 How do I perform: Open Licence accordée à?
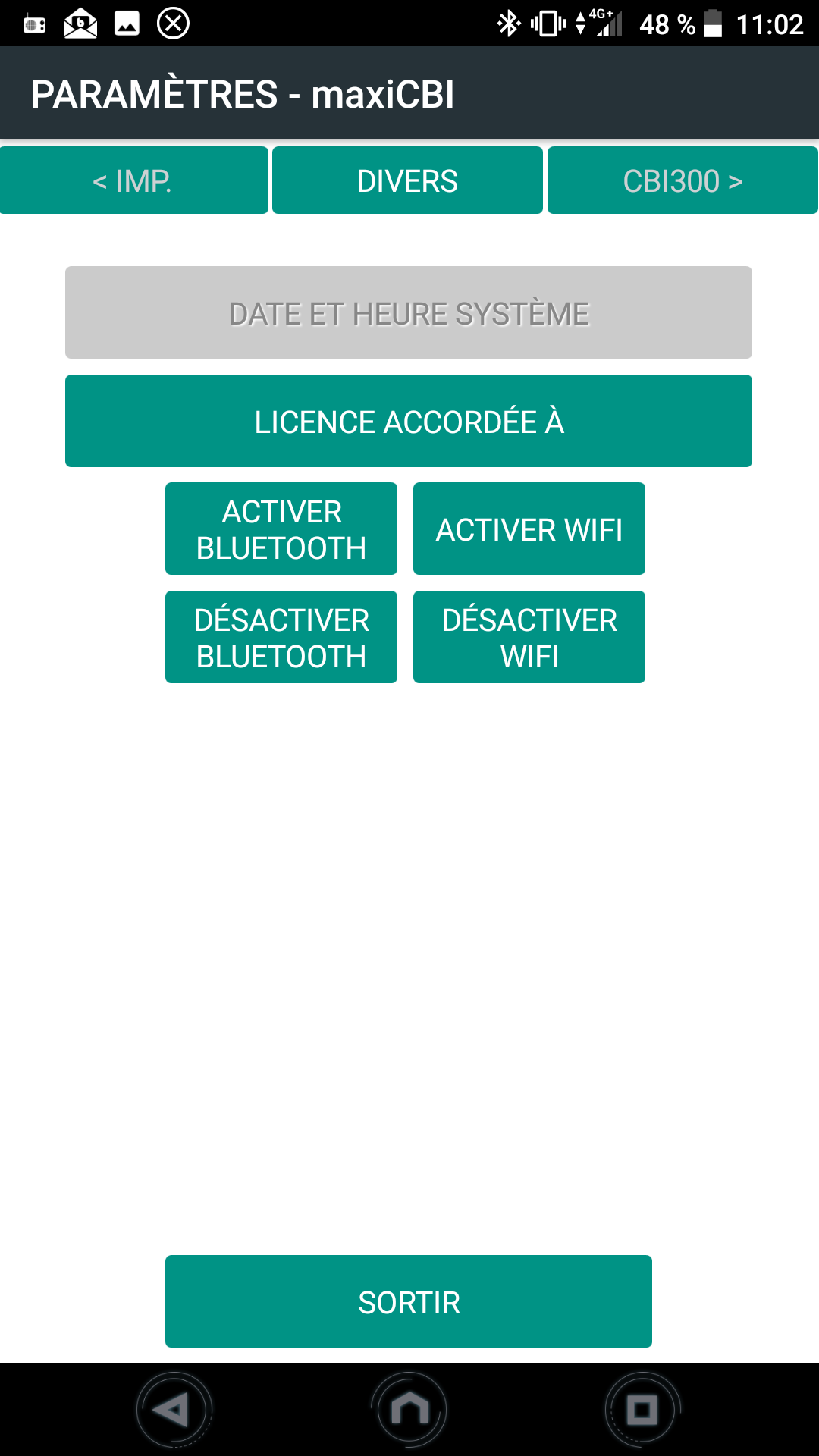(x=409, y=421)
